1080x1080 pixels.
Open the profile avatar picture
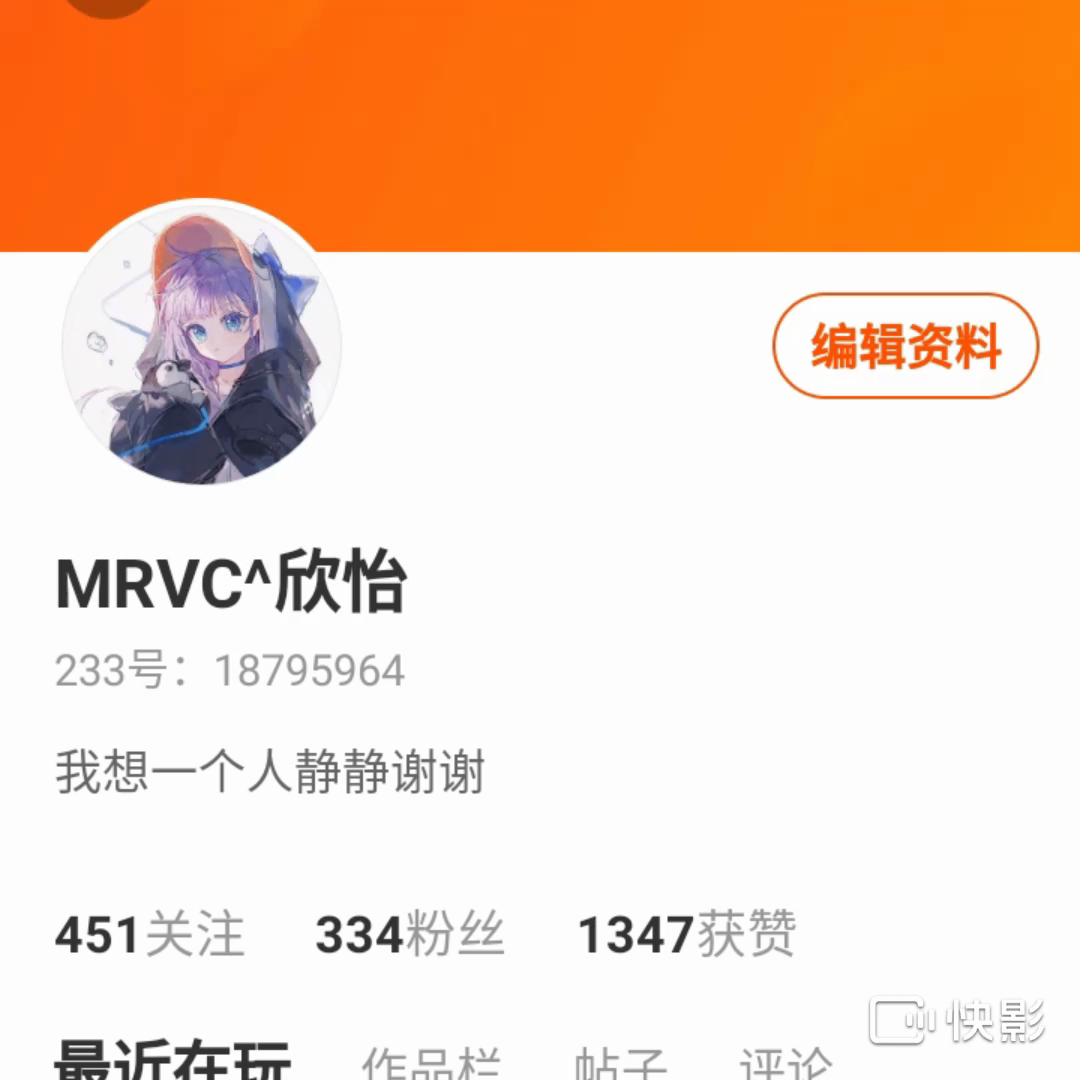(202, 343)
